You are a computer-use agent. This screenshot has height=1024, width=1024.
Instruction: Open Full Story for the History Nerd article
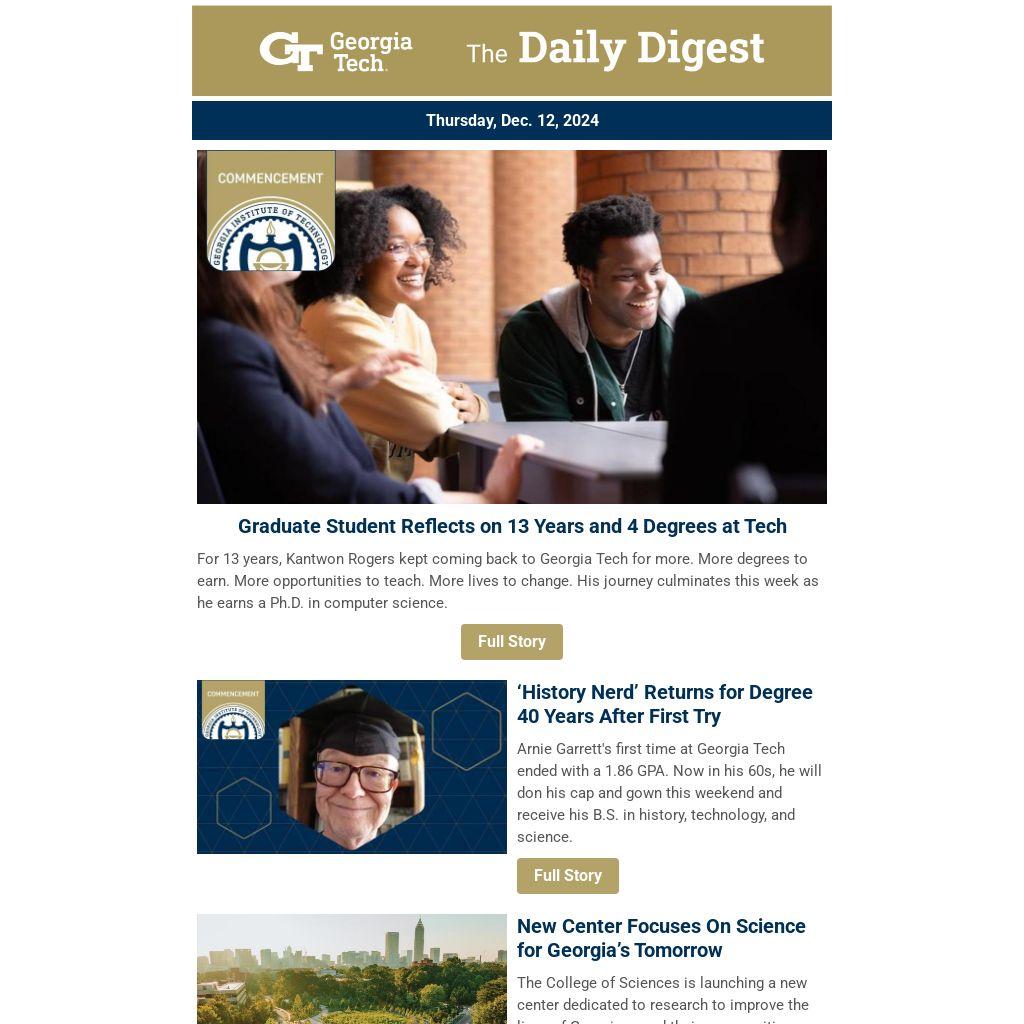567,876
